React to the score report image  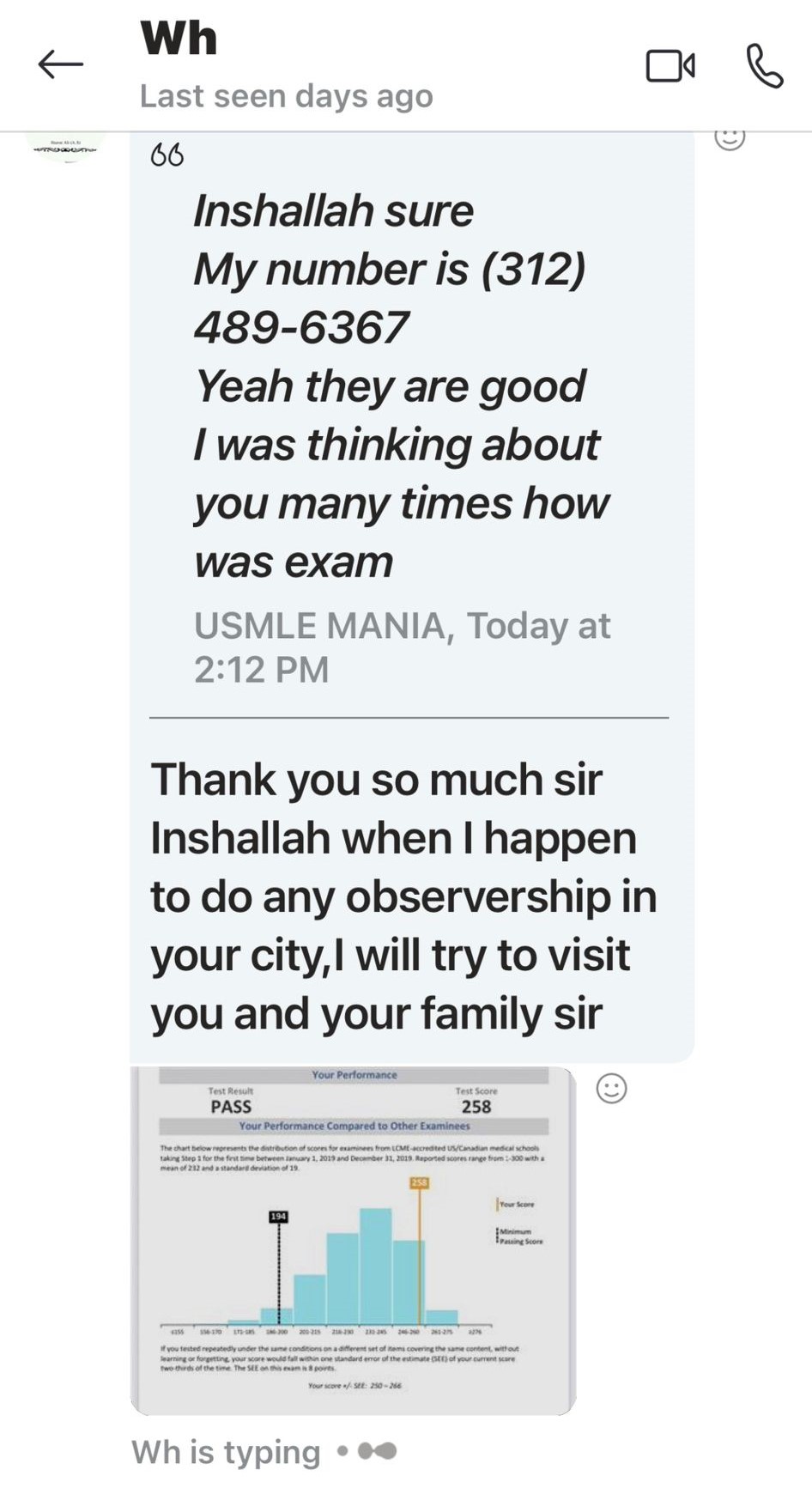pyautogui.click(x=611, y=1089)
